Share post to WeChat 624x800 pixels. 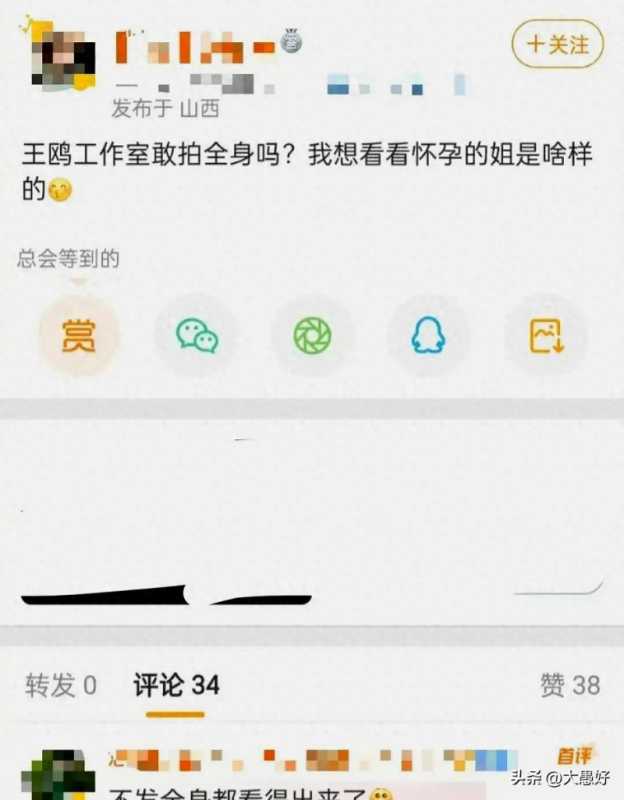coord(196,336)
